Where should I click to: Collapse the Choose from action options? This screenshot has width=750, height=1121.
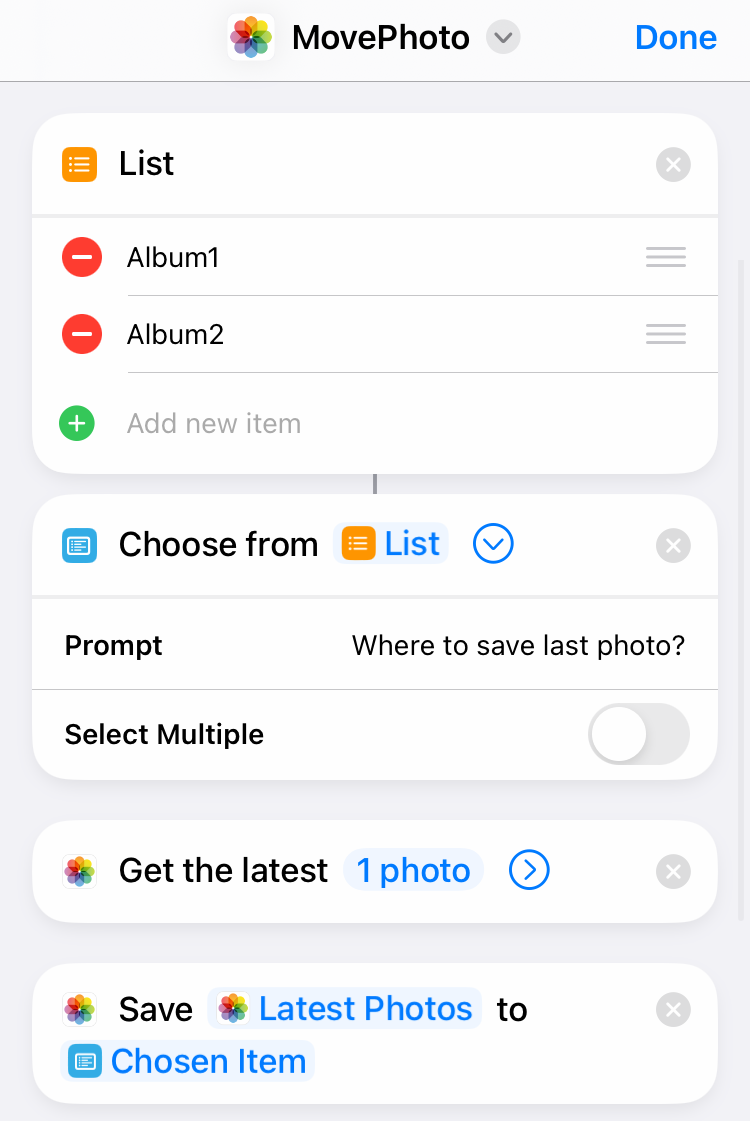tap(493, 545)
